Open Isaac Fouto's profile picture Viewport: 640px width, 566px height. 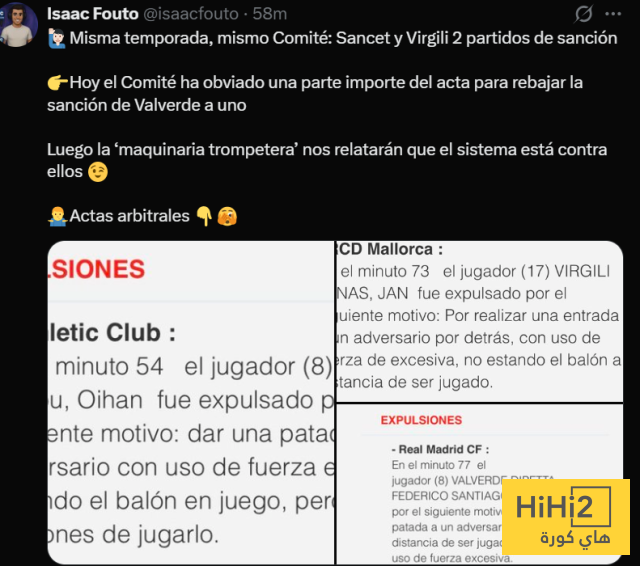click(19, 26)
